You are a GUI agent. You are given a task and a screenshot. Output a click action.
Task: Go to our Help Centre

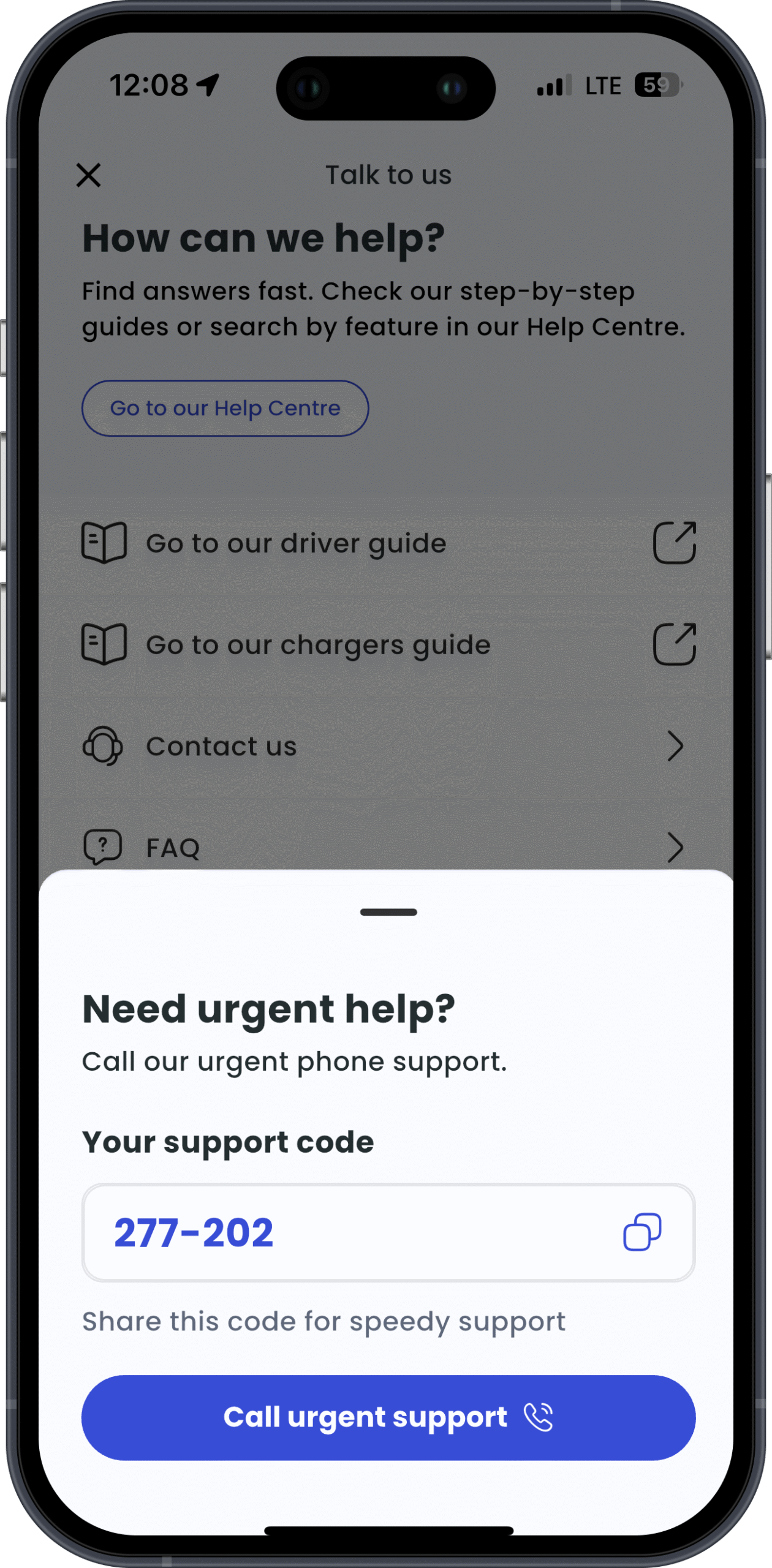[x=225, y=409]
